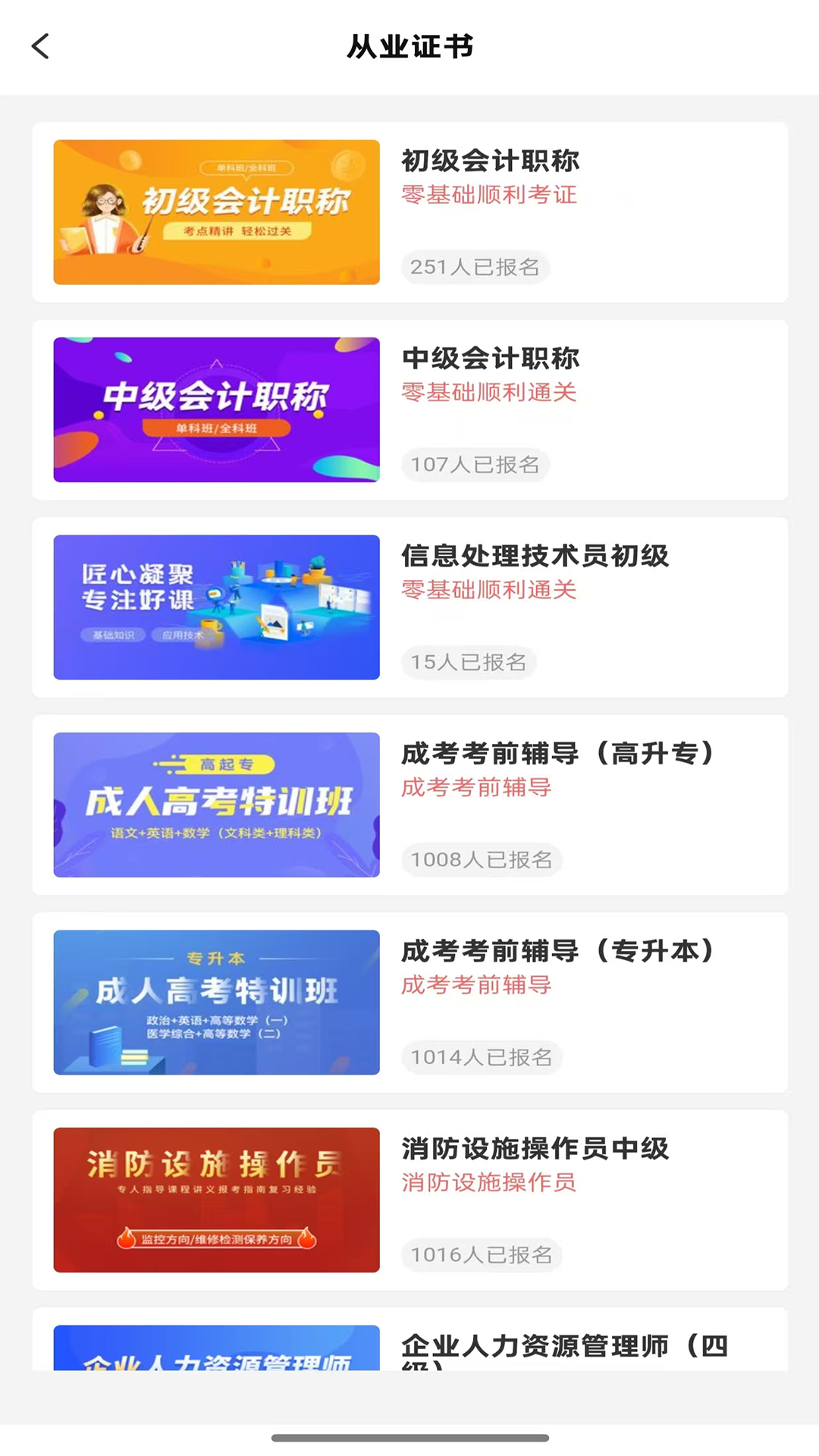The height and width of the screenshot is (1456, 819).
Task: Tap 成考考前辅导（高升专）title
Action: (557, 753)
